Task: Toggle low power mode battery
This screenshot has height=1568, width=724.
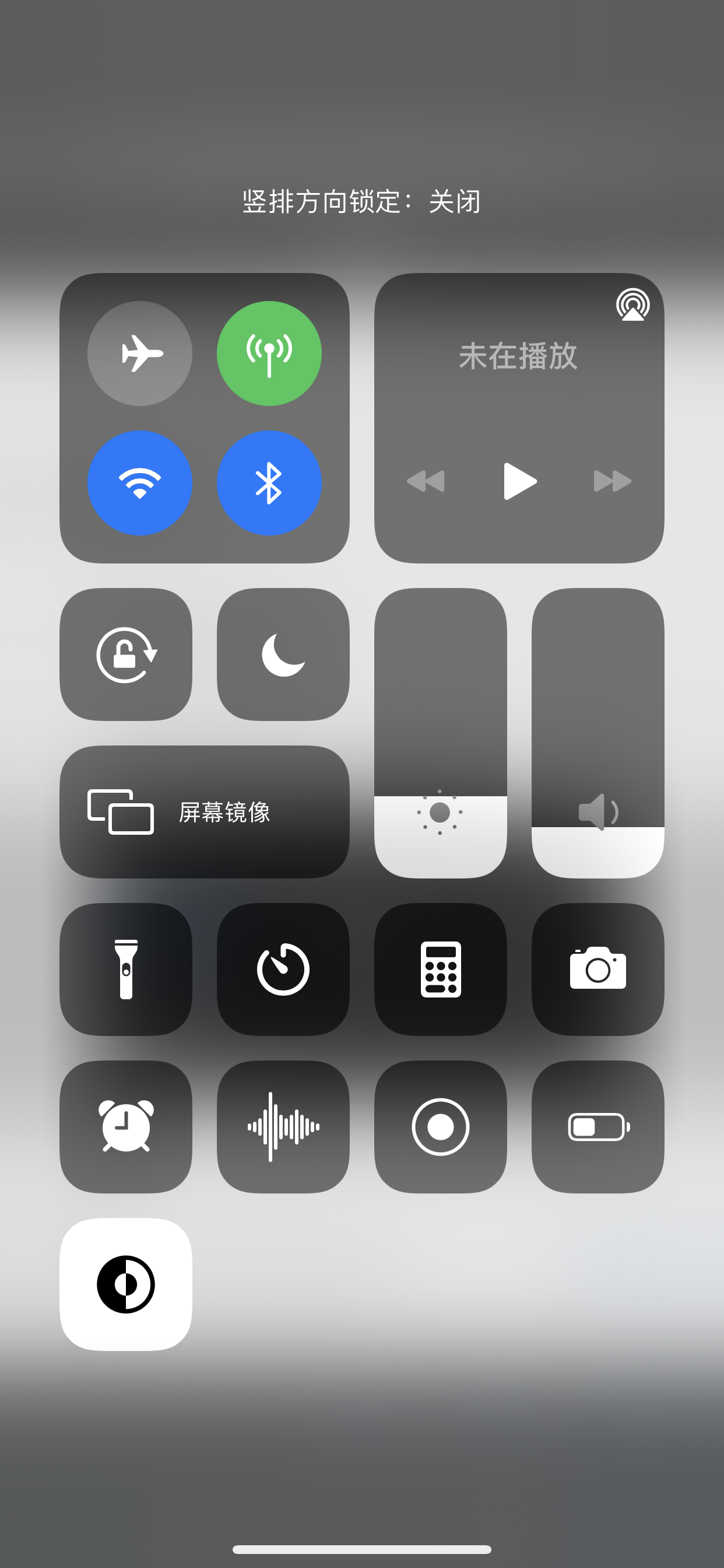Action: pos(598,1126)
